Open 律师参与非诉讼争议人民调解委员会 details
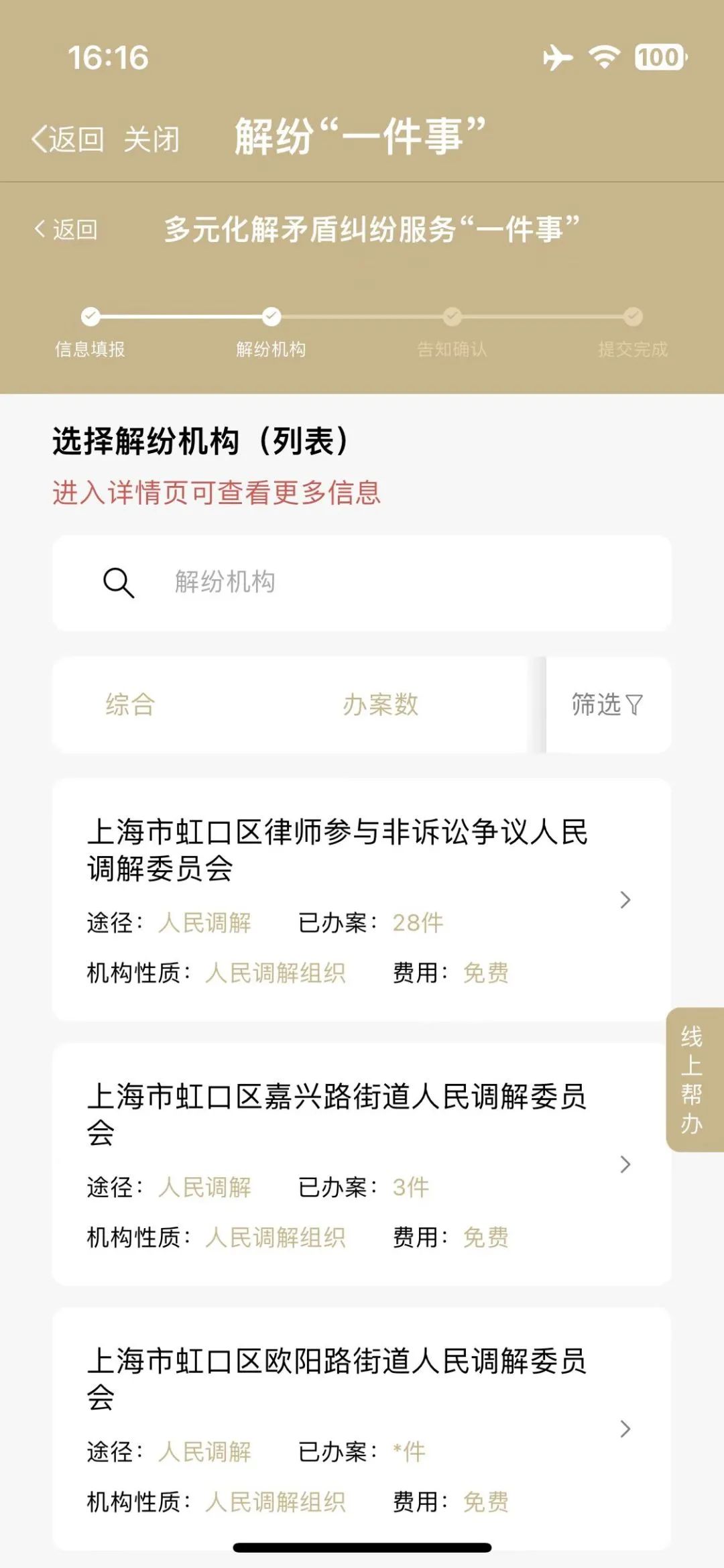The height and width of the screenshot is (1568, 724). [x=362, y=899]
